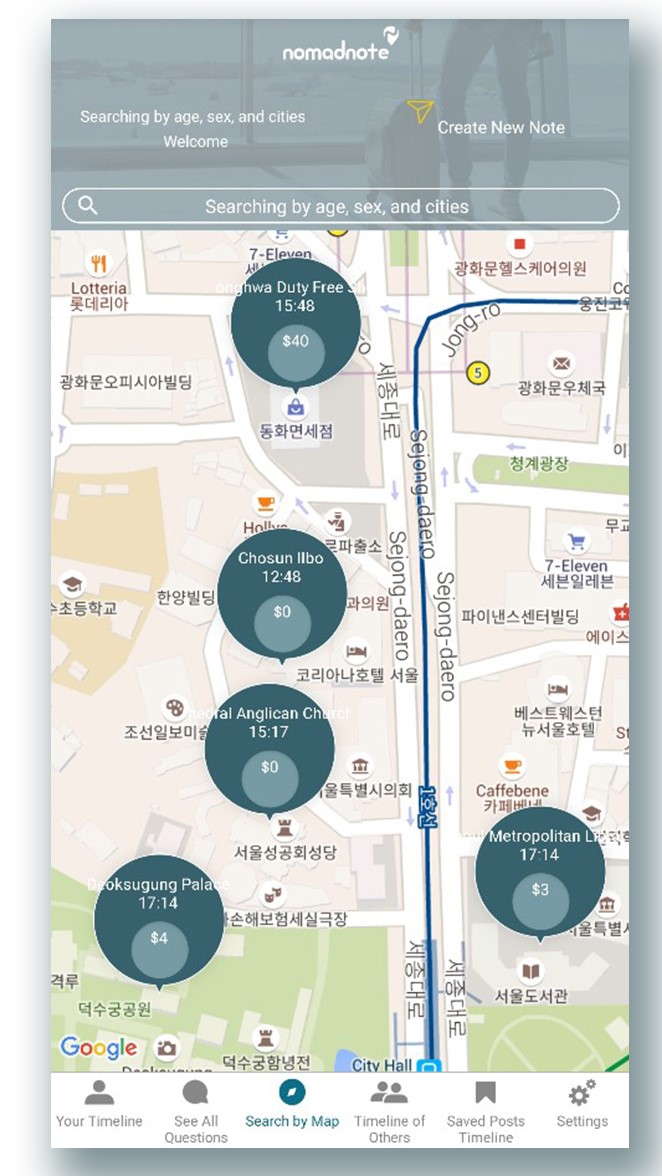The image size is (662, 1176).
Task: Go to Timeline of Others tab
Action: click(389, 1110)
